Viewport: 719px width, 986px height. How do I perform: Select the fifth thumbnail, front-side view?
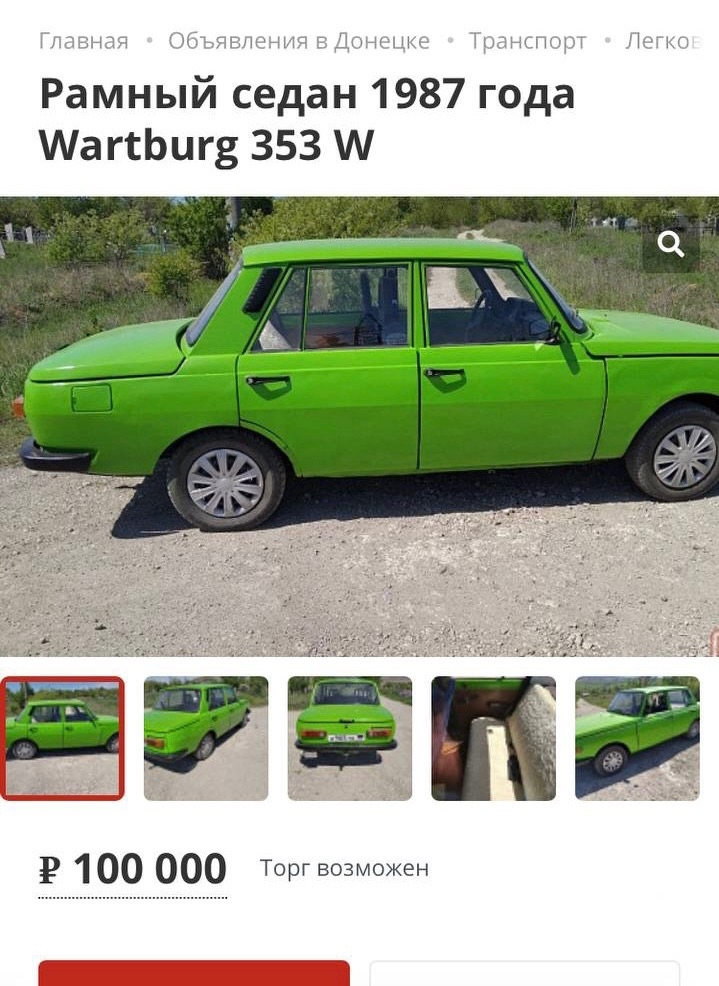tap(637, 738)
